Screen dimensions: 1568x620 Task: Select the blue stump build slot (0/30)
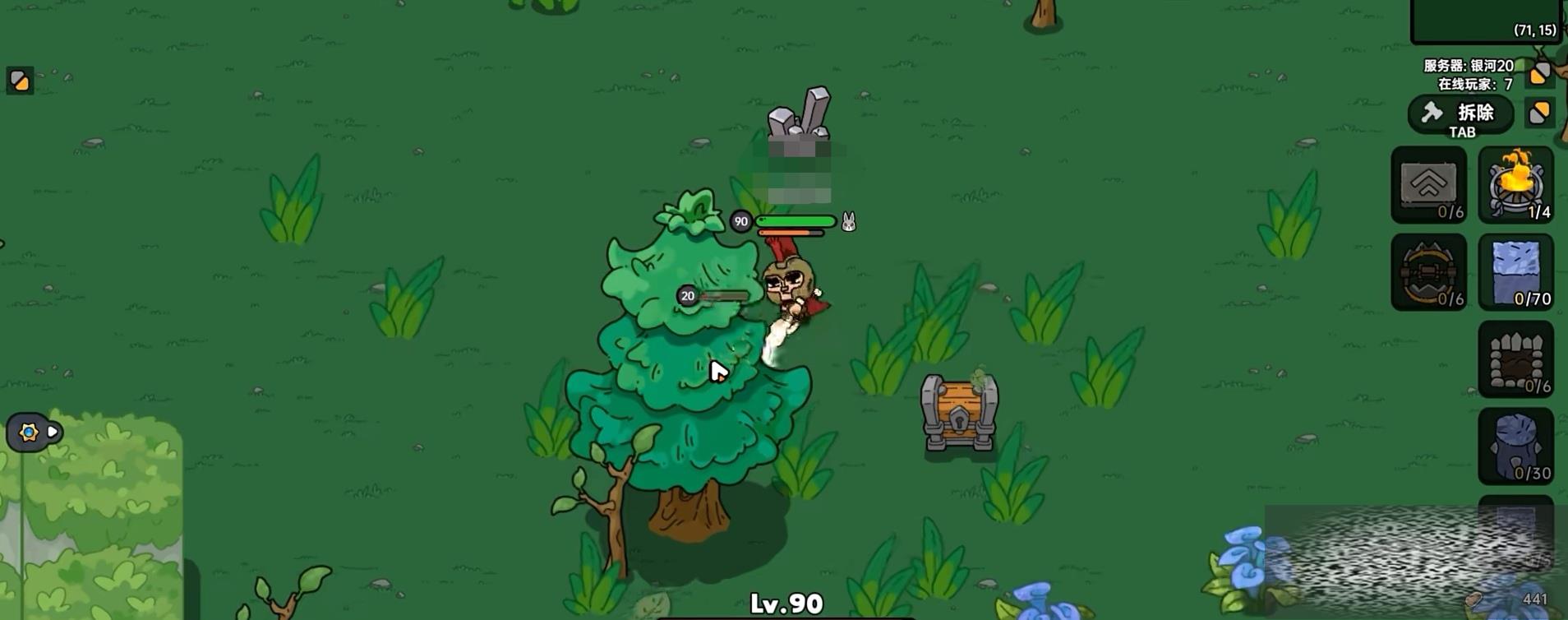pos(1515,446)
